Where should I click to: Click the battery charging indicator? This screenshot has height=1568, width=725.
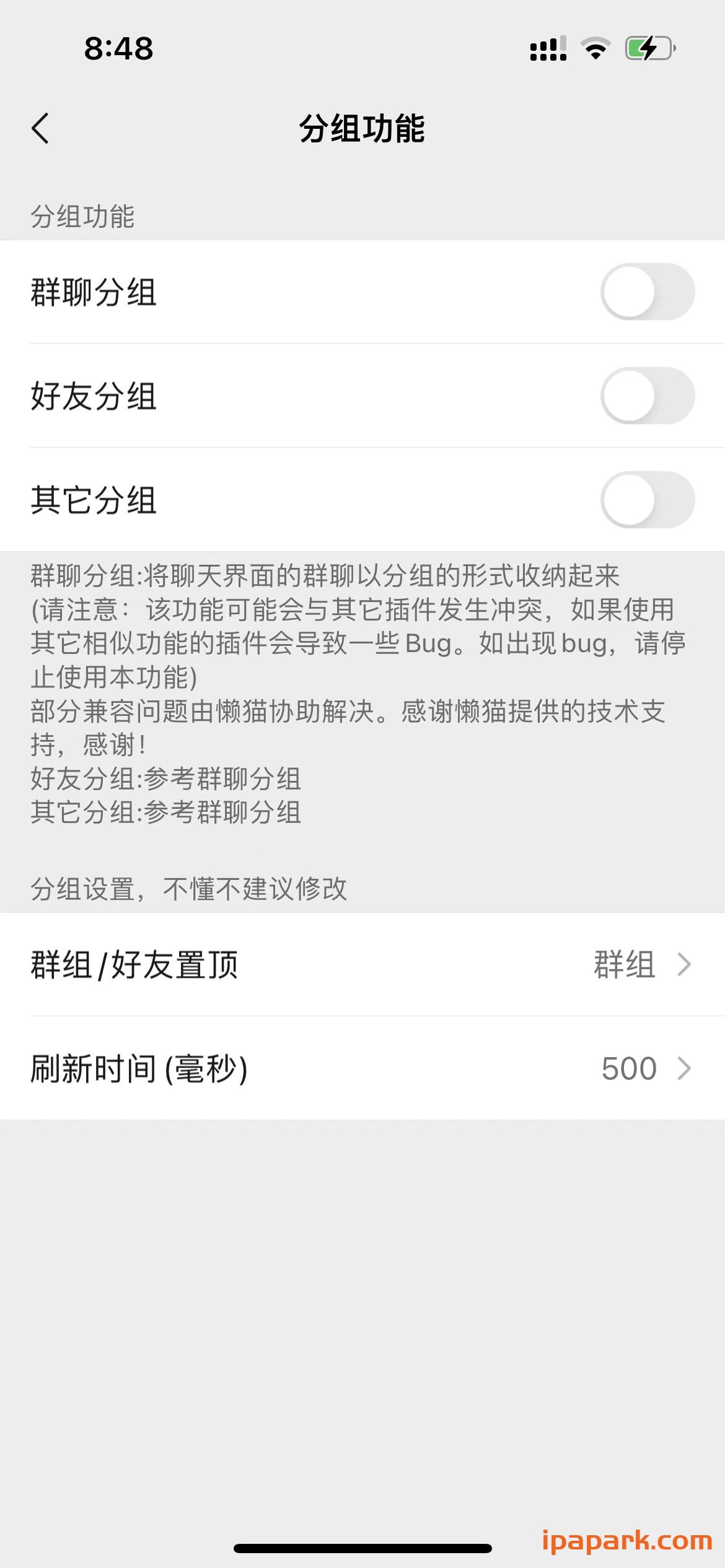tap(648, 48)
